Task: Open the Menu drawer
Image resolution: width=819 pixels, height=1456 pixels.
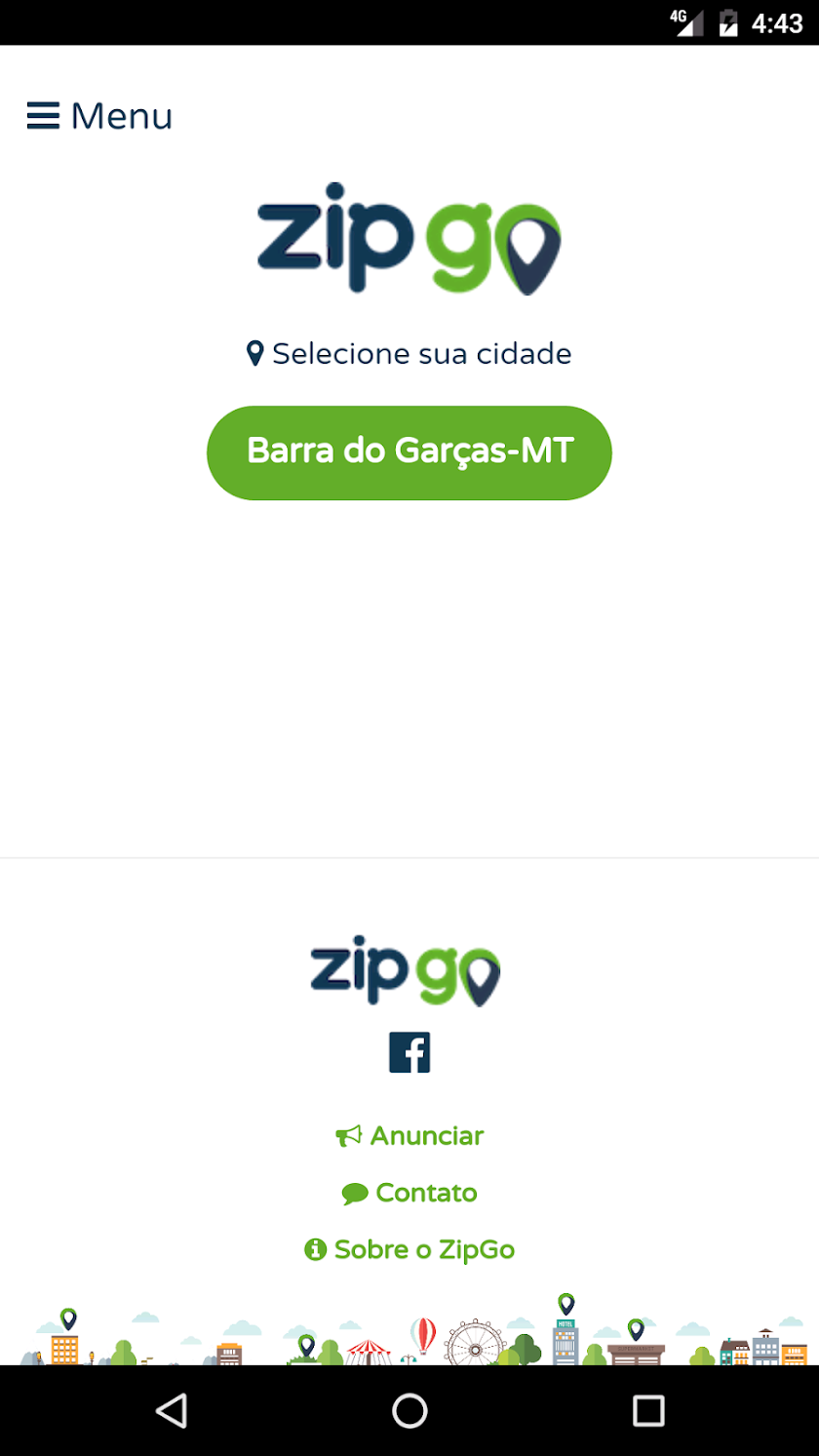Action: click(x=99, y=116)
